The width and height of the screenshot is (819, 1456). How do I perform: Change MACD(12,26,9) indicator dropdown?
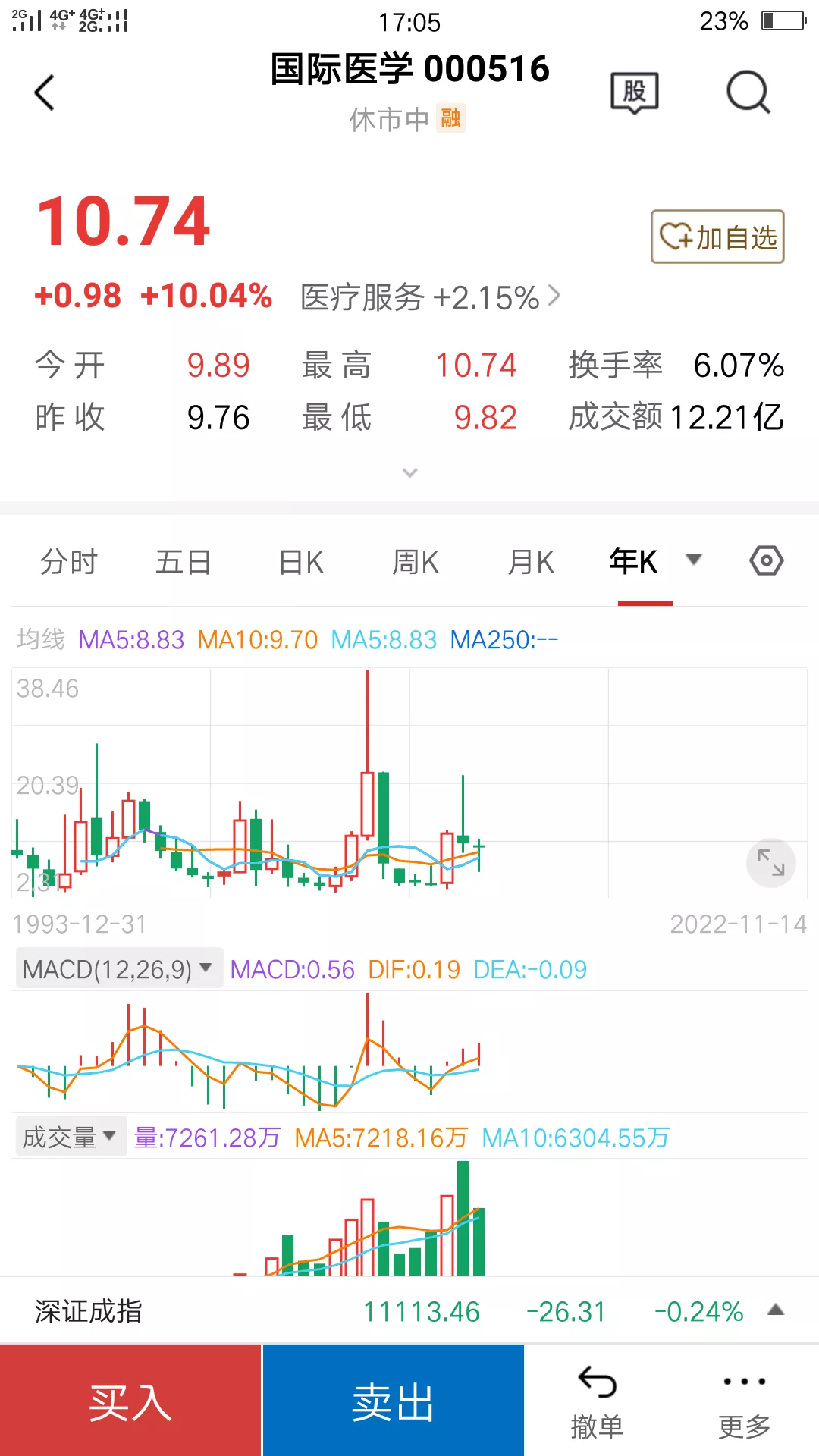pyautogui.click(x=119, y=968)
